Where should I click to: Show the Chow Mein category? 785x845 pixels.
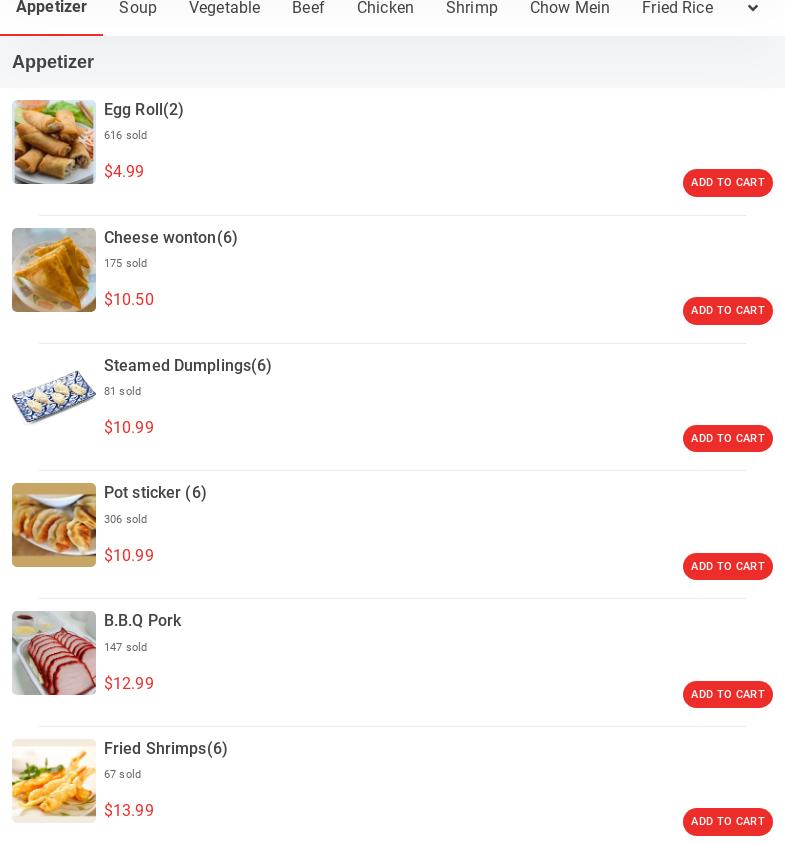pyautogui.click(x=570, y=8)
